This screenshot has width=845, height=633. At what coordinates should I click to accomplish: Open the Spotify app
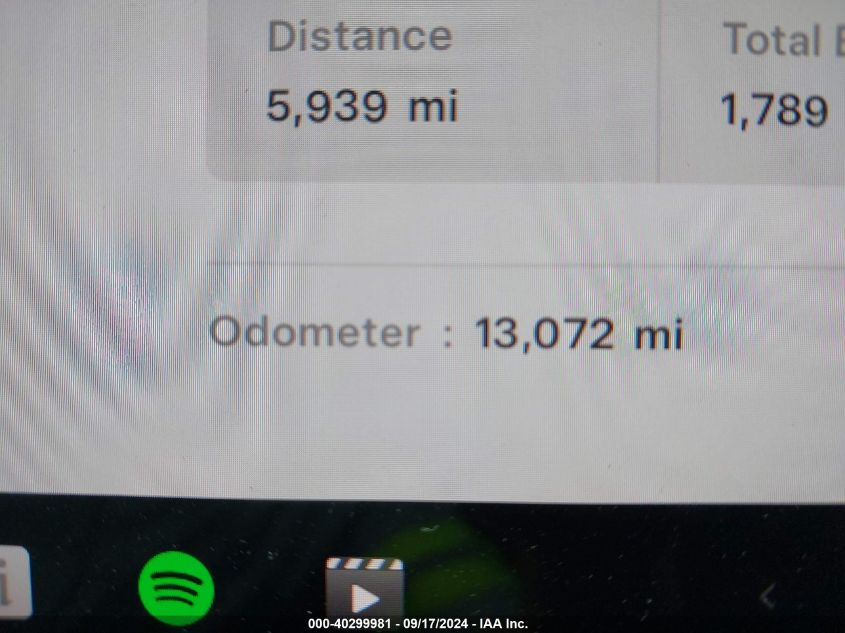[176, 588]
